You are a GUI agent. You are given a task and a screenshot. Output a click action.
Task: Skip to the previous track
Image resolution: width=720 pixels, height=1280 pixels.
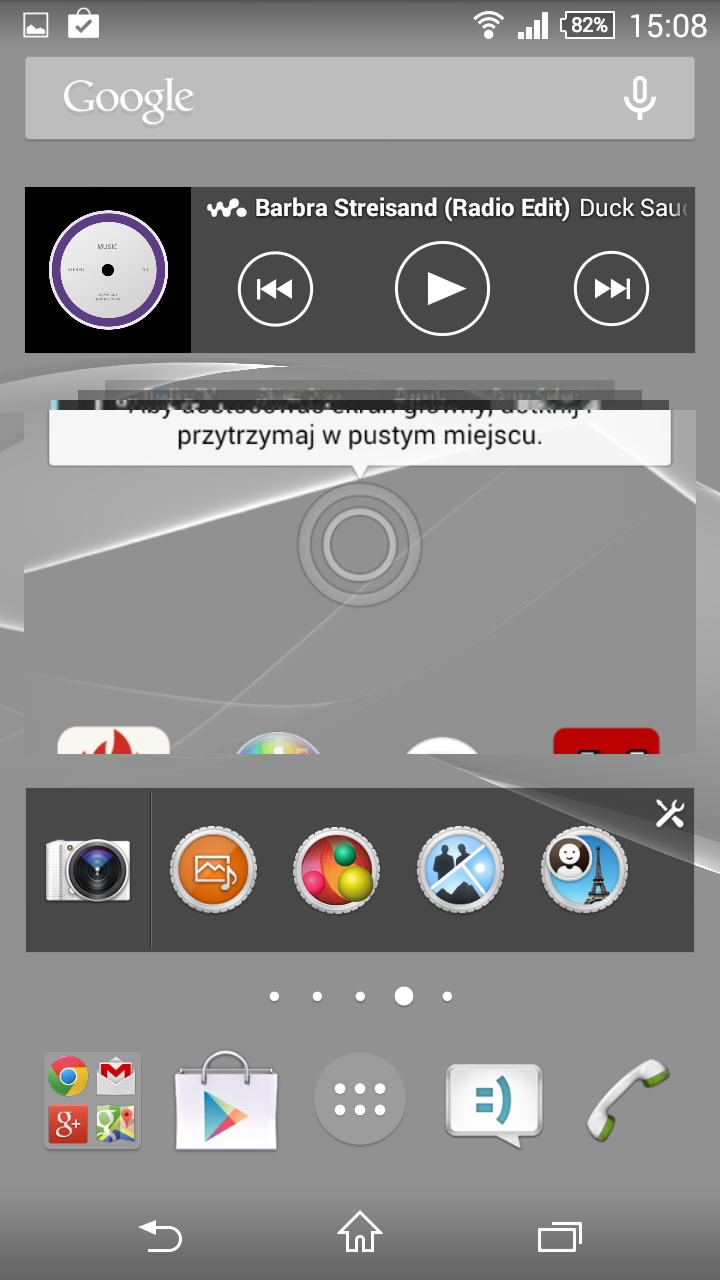(275, 289)
